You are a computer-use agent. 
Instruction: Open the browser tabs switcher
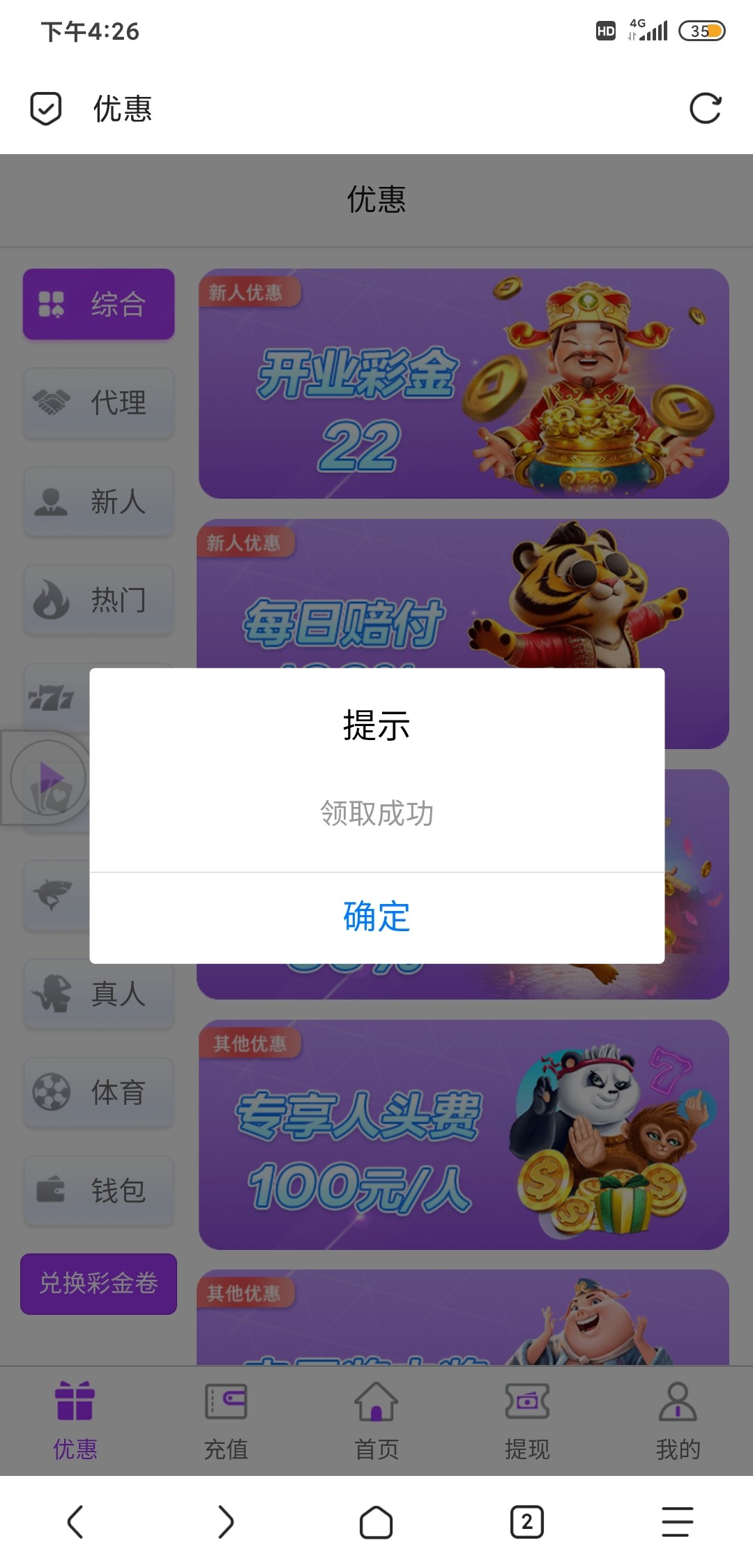tap(527, 1521)
